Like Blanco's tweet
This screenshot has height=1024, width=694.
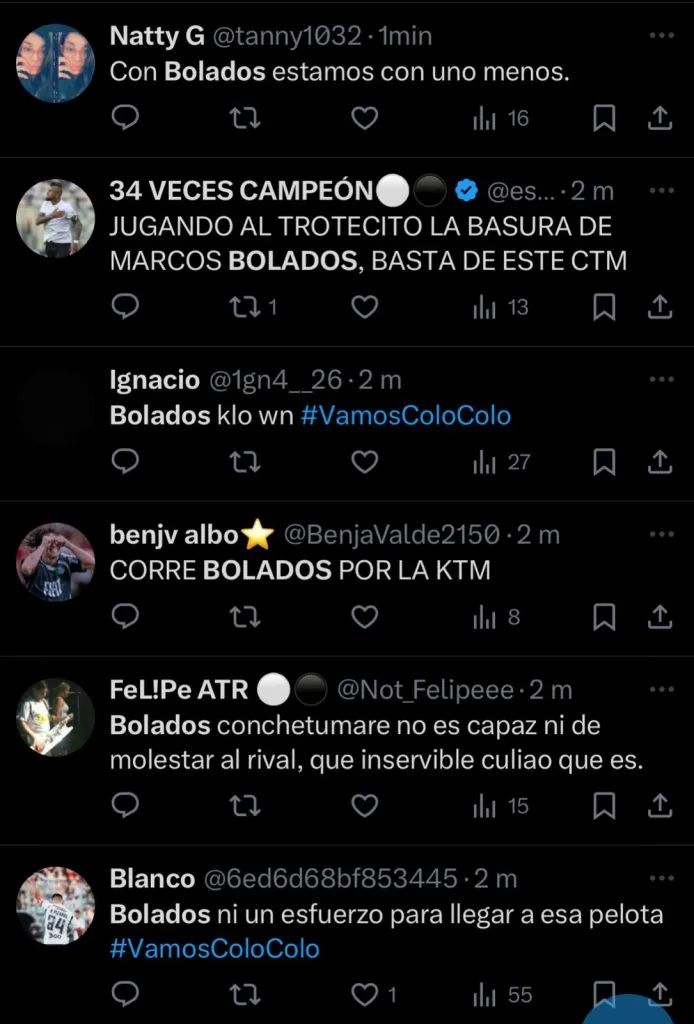click(x=367, y=994)
